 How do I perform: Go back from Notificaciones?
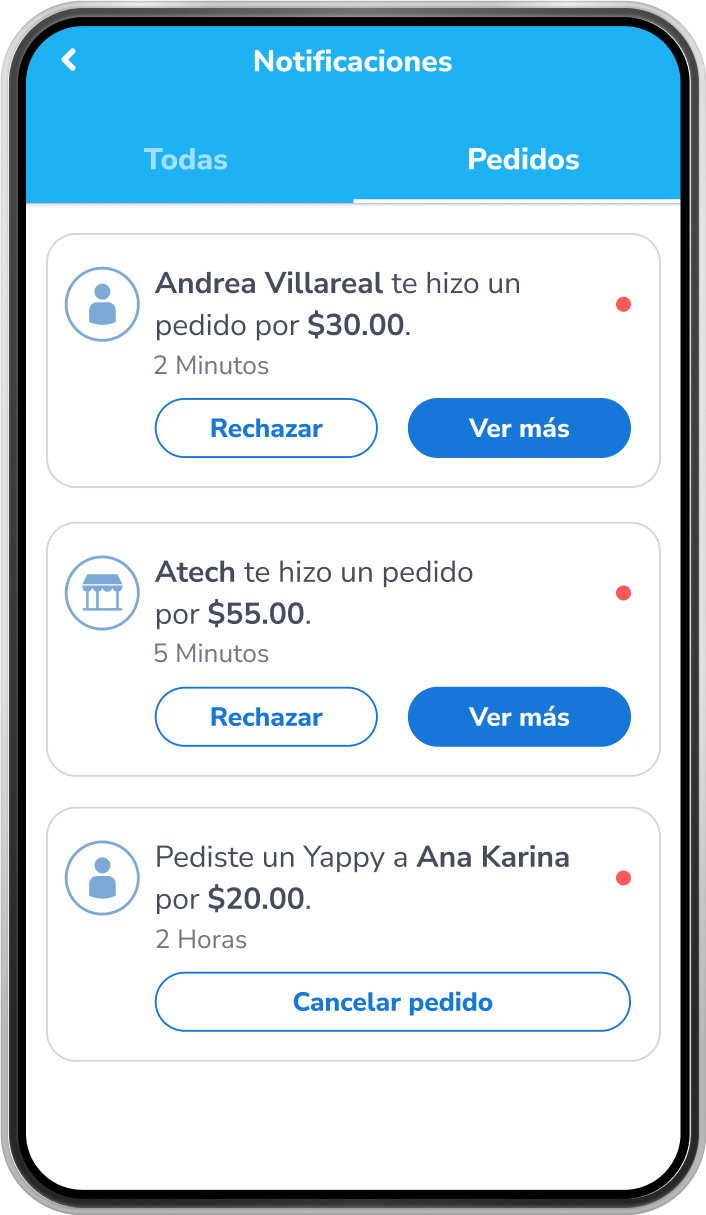pyautogui.click(x=69, y=61)
